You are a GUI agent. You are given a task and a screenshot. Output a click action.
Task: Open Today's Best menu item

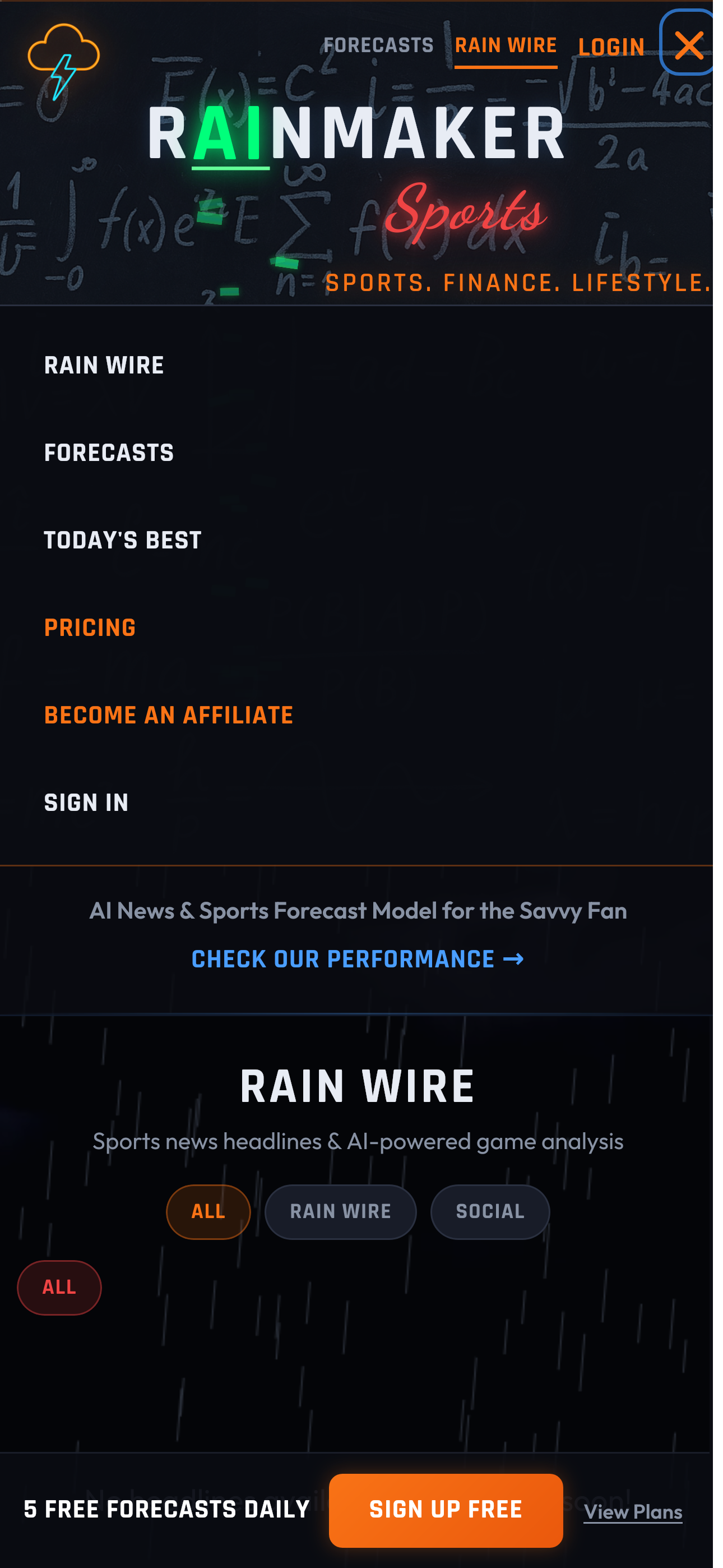tap(122, 541)
